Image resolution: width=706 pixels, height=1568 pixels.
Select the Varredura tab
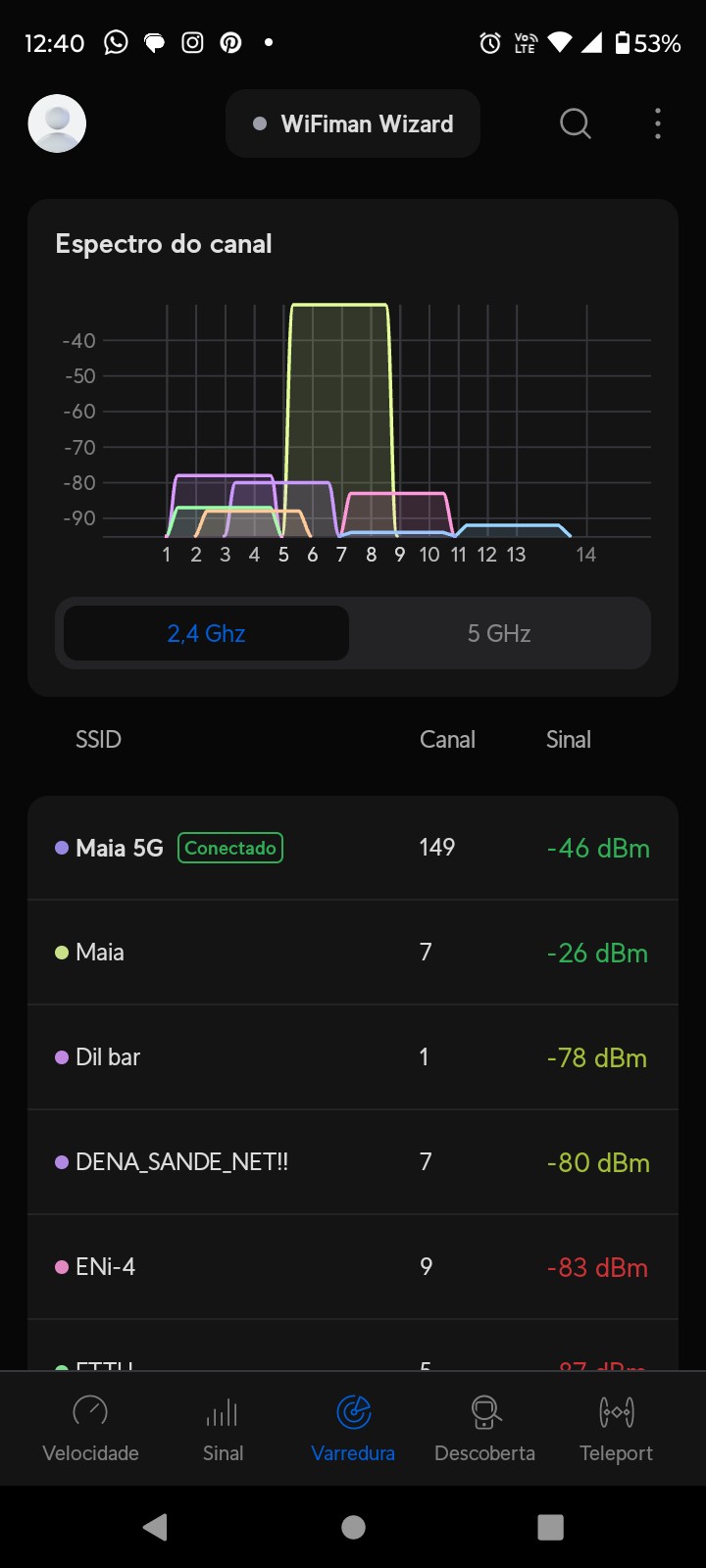pyautogui.click(x=353, y=1427)
